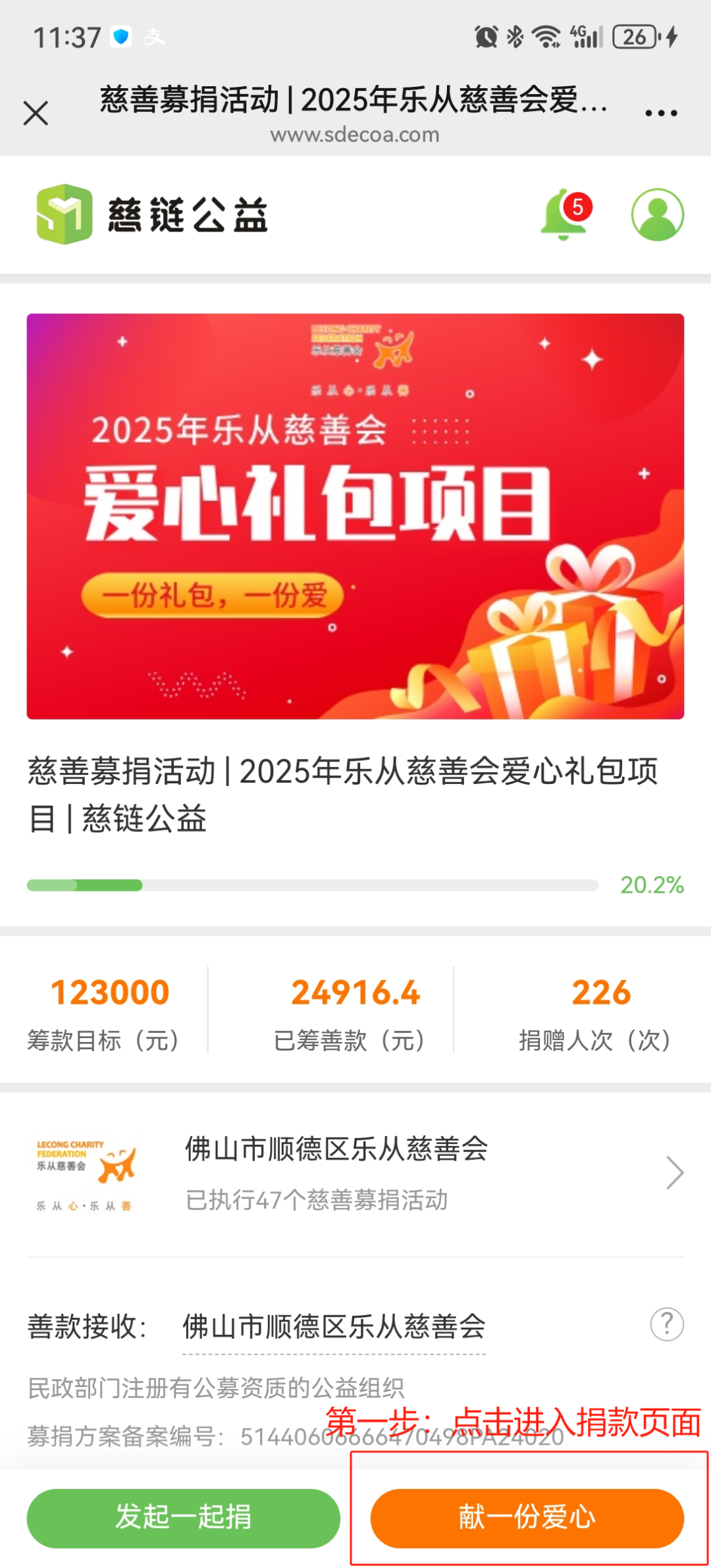Tap 献一份爱心 orange donate button
711x1568 pixels.
(x=527, y=1518)
